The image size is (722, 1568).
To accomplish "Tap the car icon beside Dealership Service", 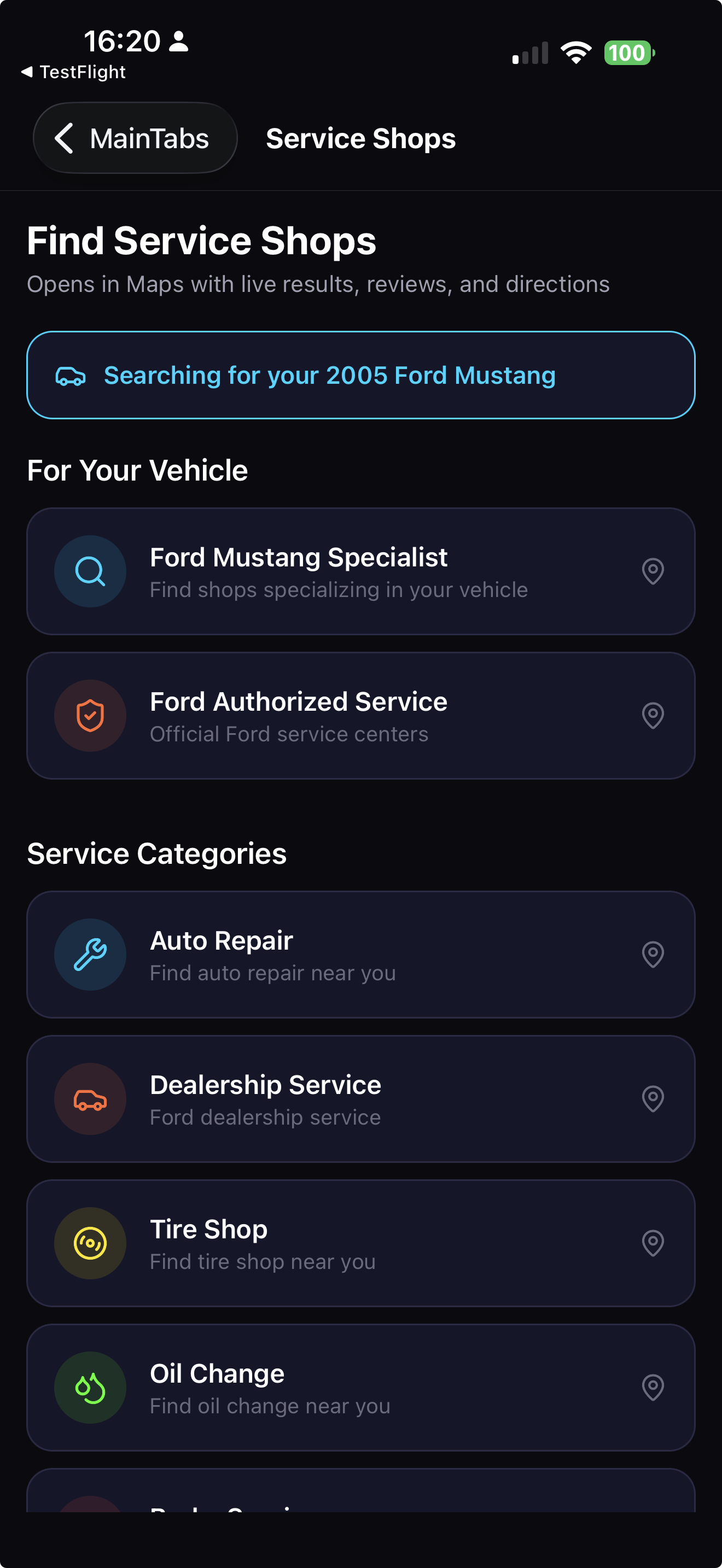I will [x=90, y=1099].
